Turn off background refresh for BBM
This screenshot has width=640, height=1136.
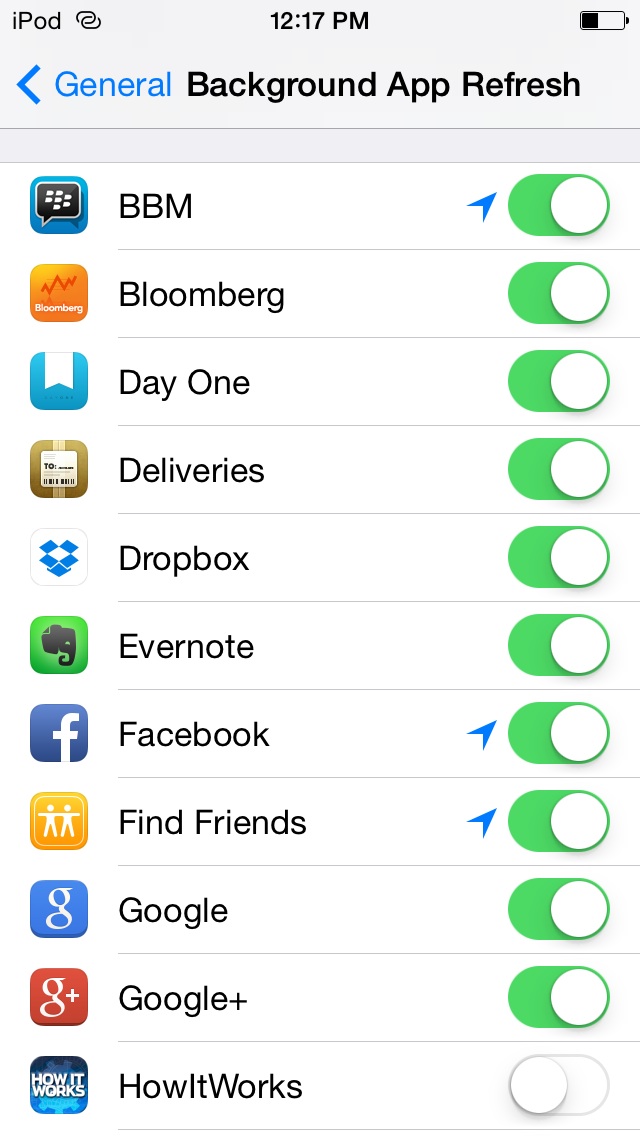[558, 207]
